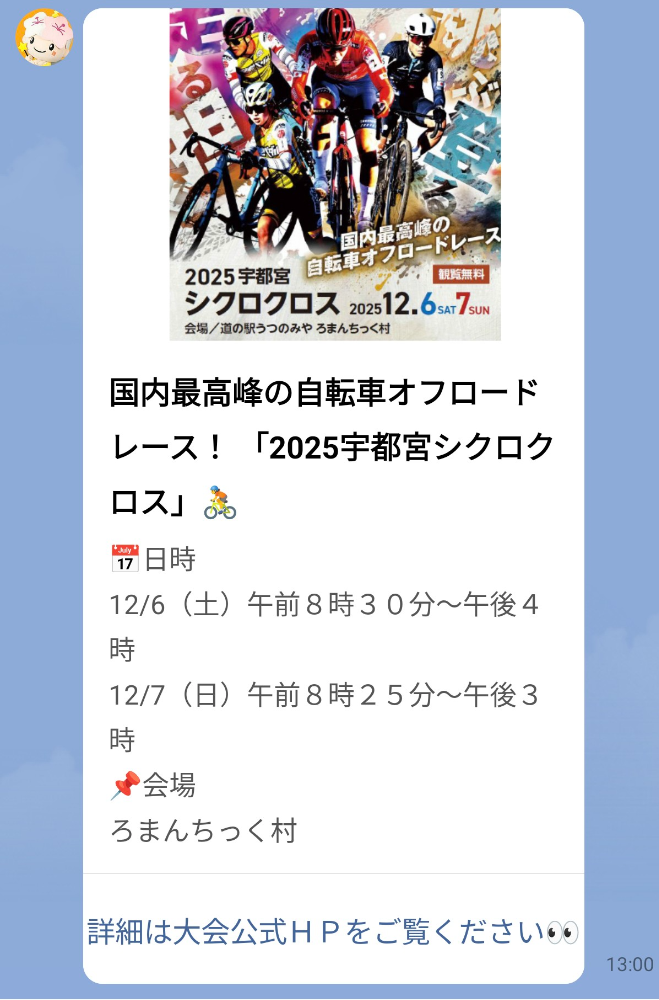This screenshot has height=1000, width=659.
Task: Tap 詳細は大会公式HPをご覧ください link
Action: click(333, 932)
